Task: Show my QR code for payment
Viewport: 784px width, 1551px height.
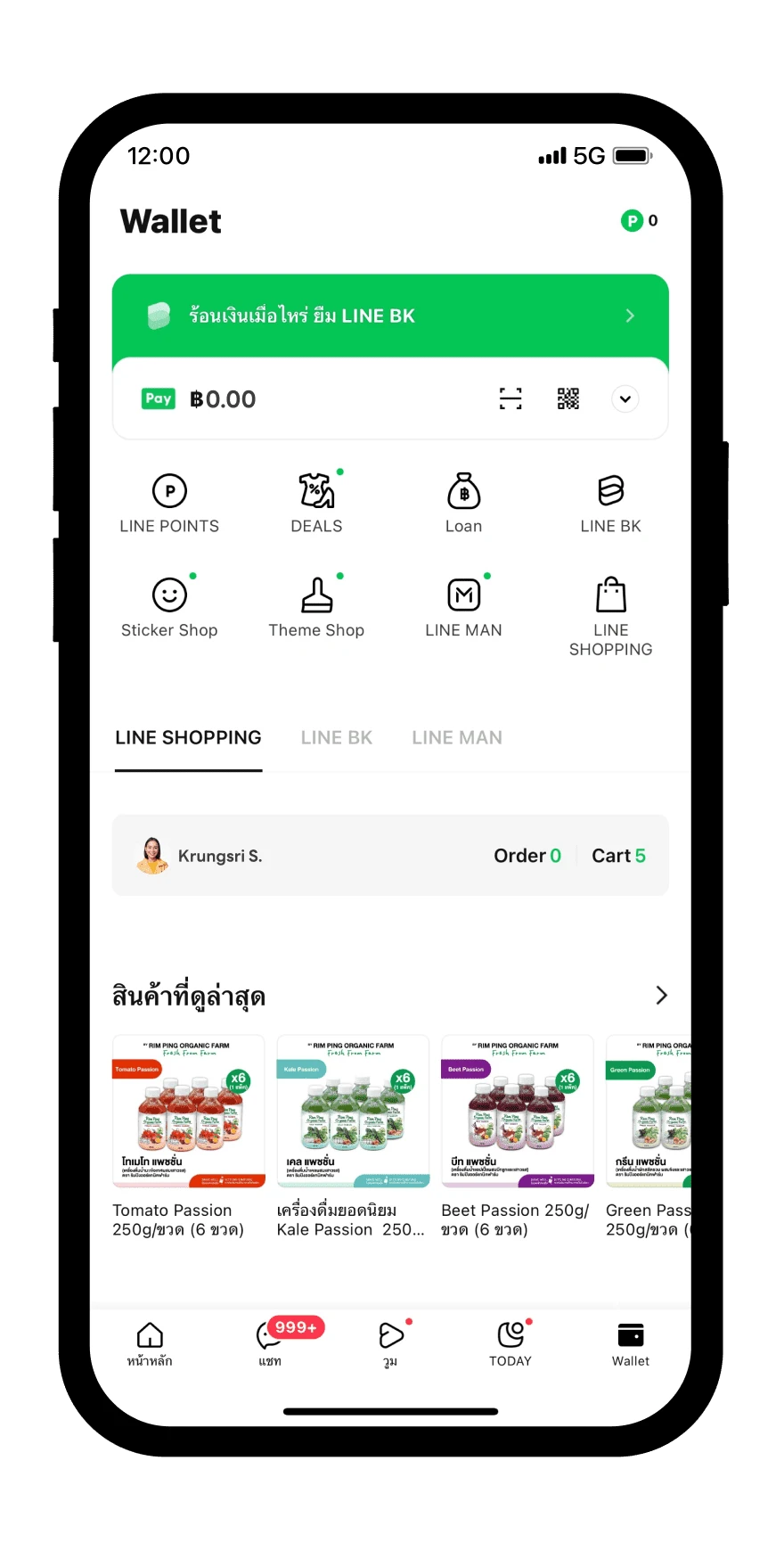Action: pos(568,398)
